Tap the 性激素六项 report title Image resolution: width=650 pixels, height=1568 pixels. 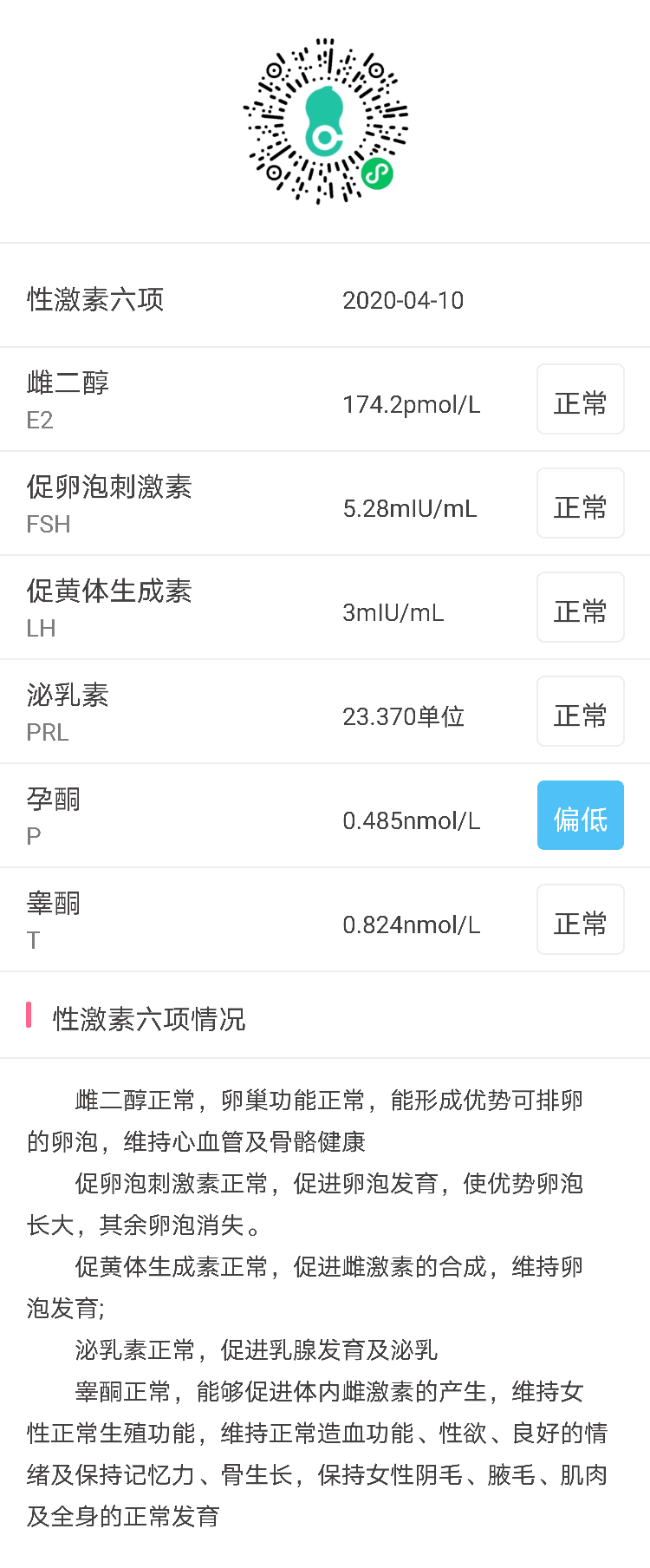[x=95, y=298]
